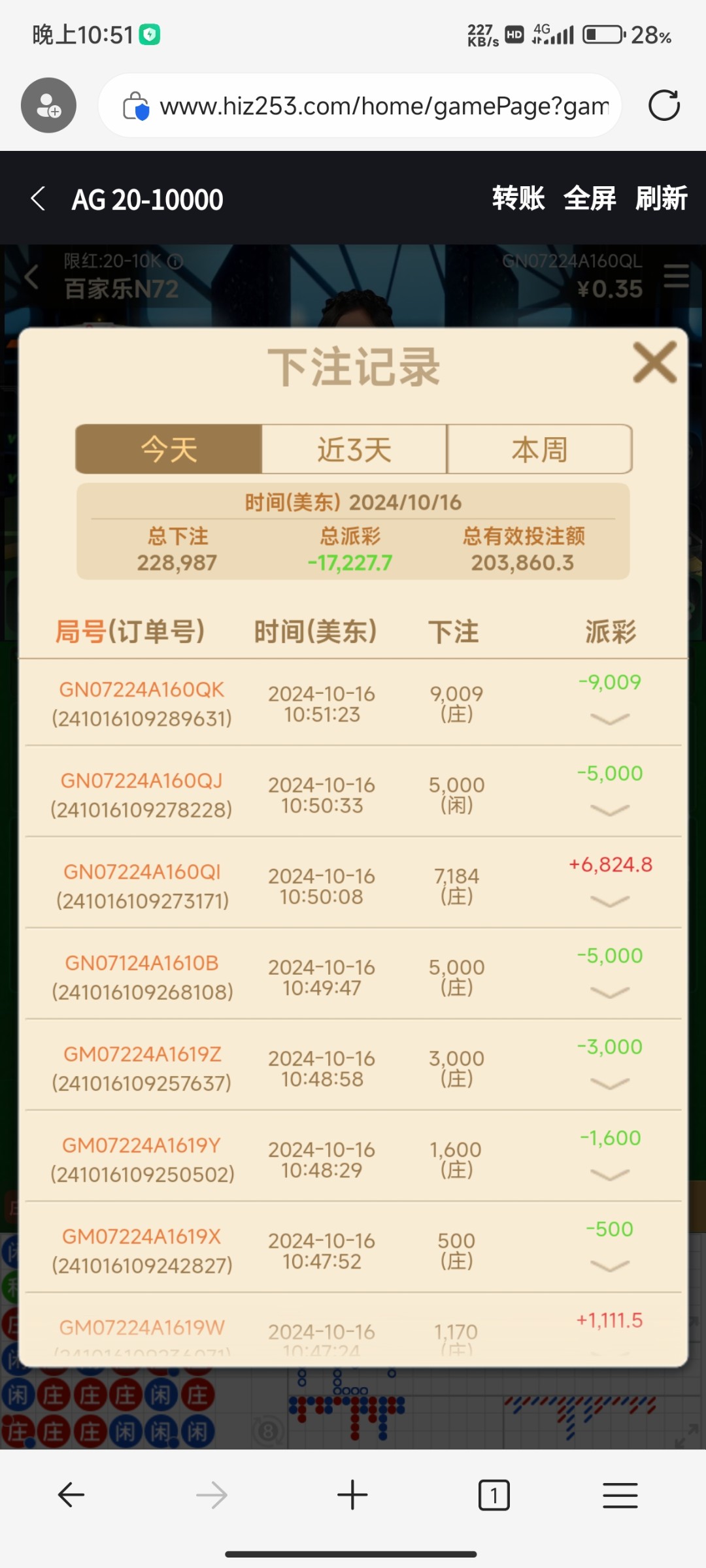Expand details for order GN07224A160QI
706x1568 pixels.
tap(609, 902)
